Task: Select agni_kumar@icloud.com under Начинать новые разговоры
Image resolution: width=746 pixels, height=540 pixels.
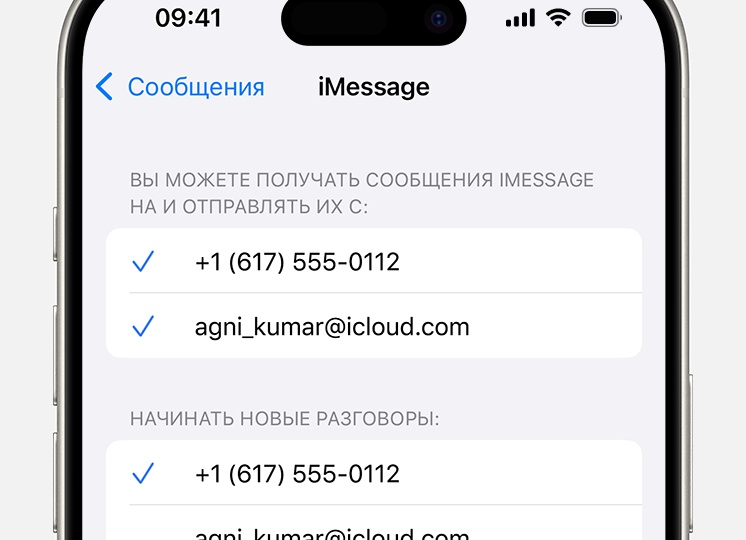Action: (x=373, y=530)
